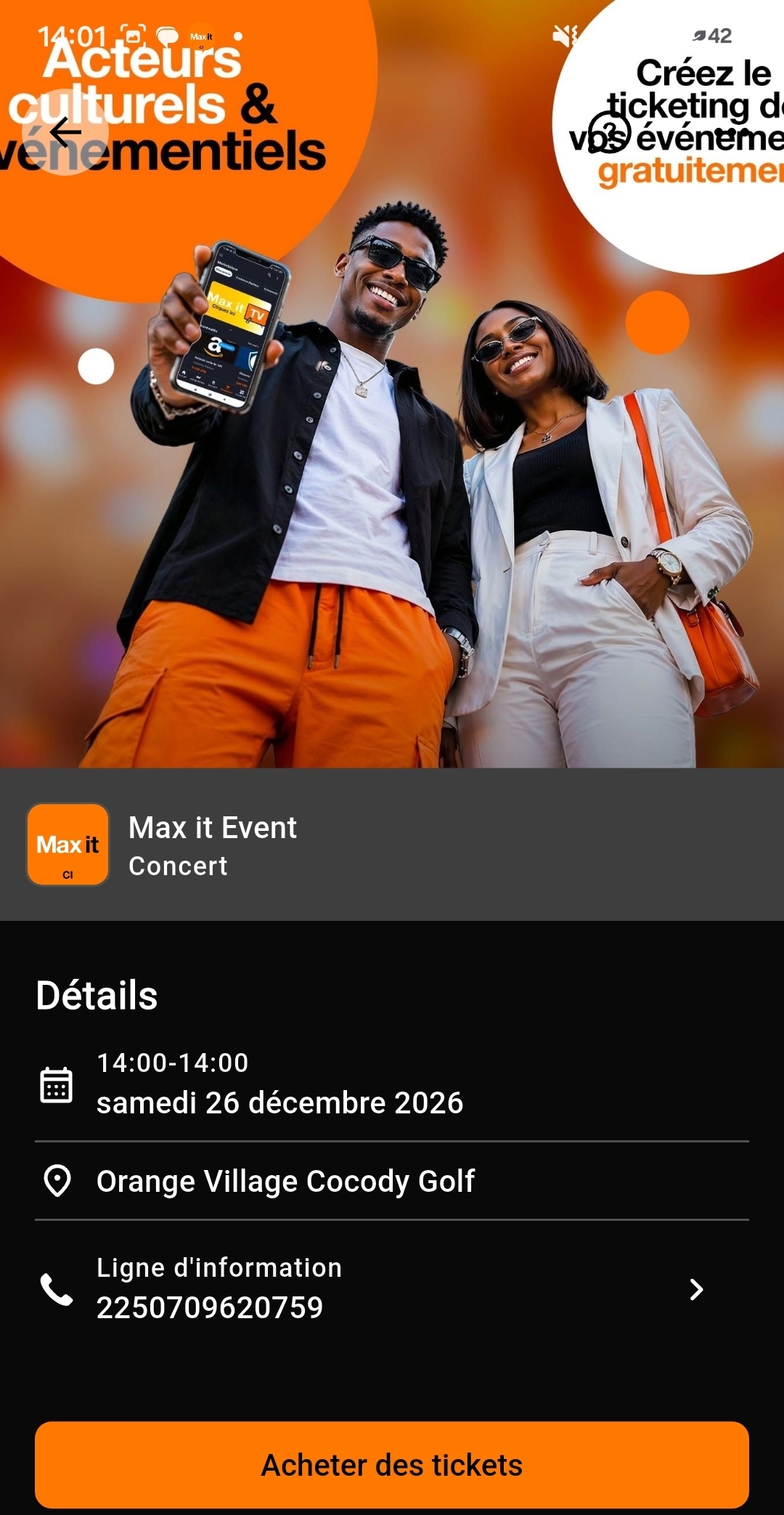
Task: Tap the Acheter des tickets button
Action: click(x=392, y=1464)
